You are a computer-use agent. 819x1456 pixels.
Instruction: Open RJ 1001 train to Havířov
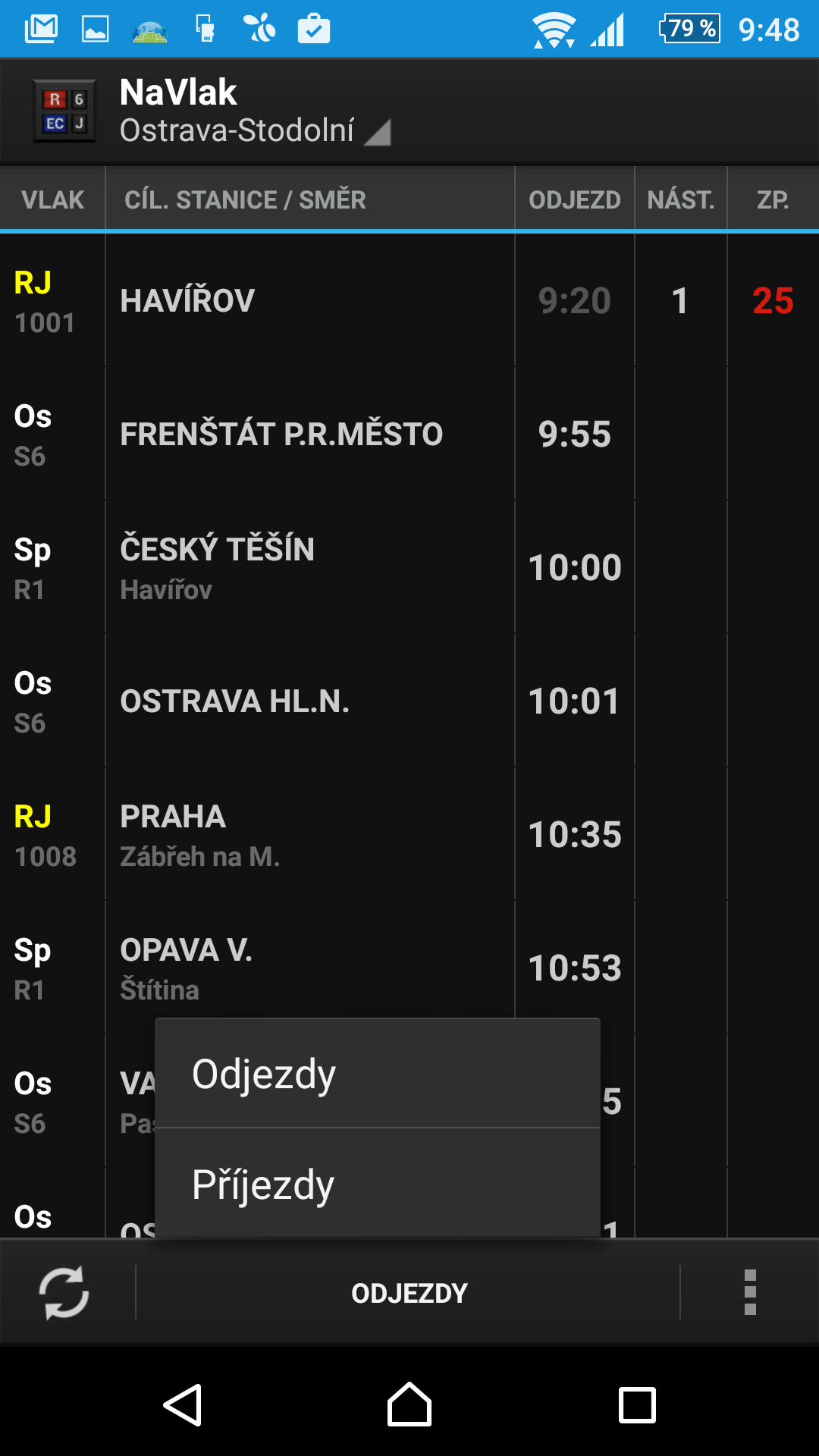[x=409, y=300]
